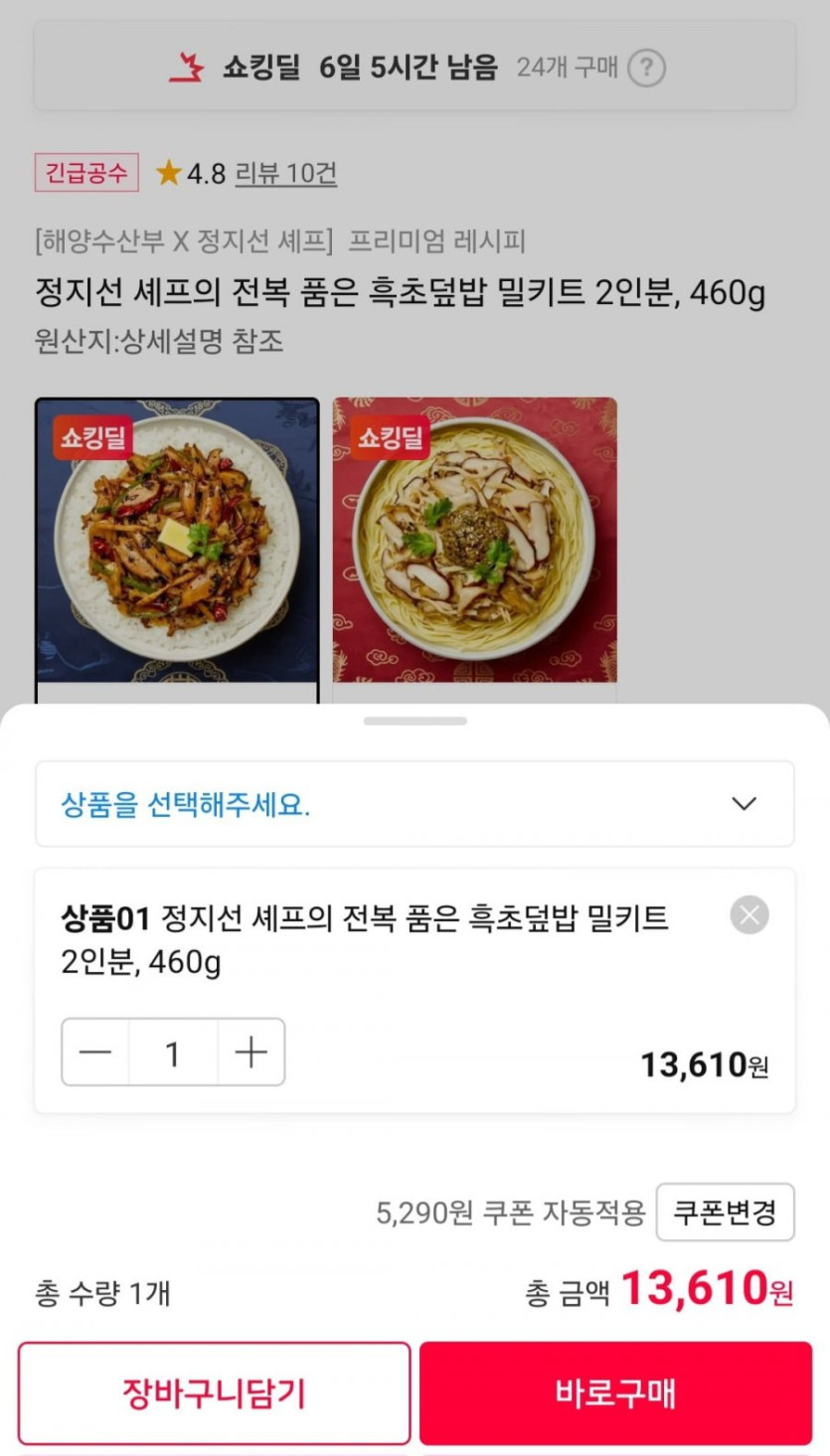Open the black rice bowl product thumbnail
The image size is (830, 1456).
point(177,540)
